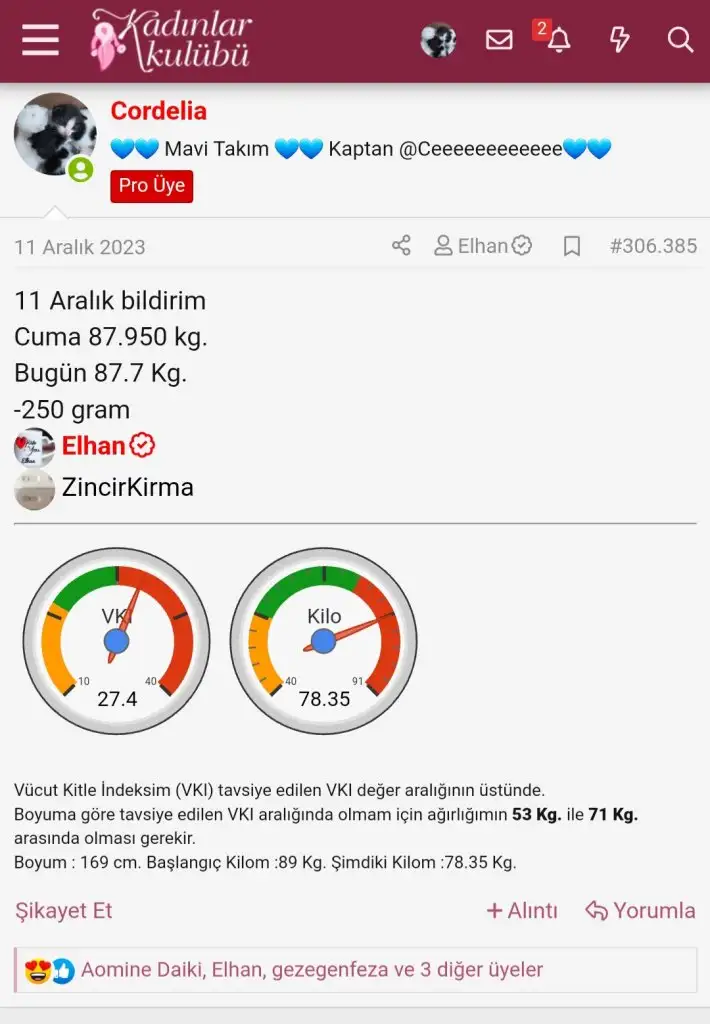This screenshot has height=1024, width=710.
Task: View Cordelia's profile picture
Action: pyautogui.click(x=55, y=135)
